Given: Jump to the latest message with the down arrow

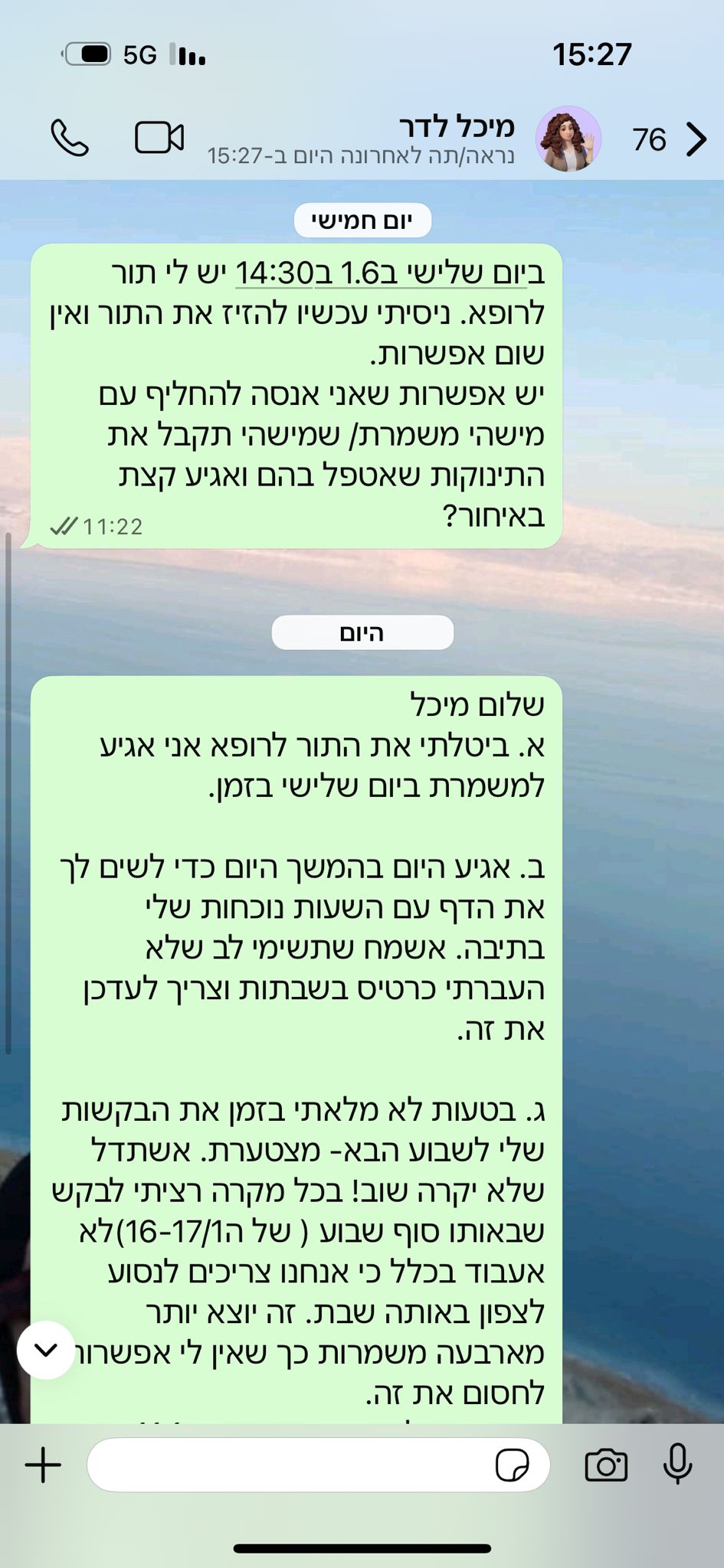Looking at the screenshot, I should 46,1350.
